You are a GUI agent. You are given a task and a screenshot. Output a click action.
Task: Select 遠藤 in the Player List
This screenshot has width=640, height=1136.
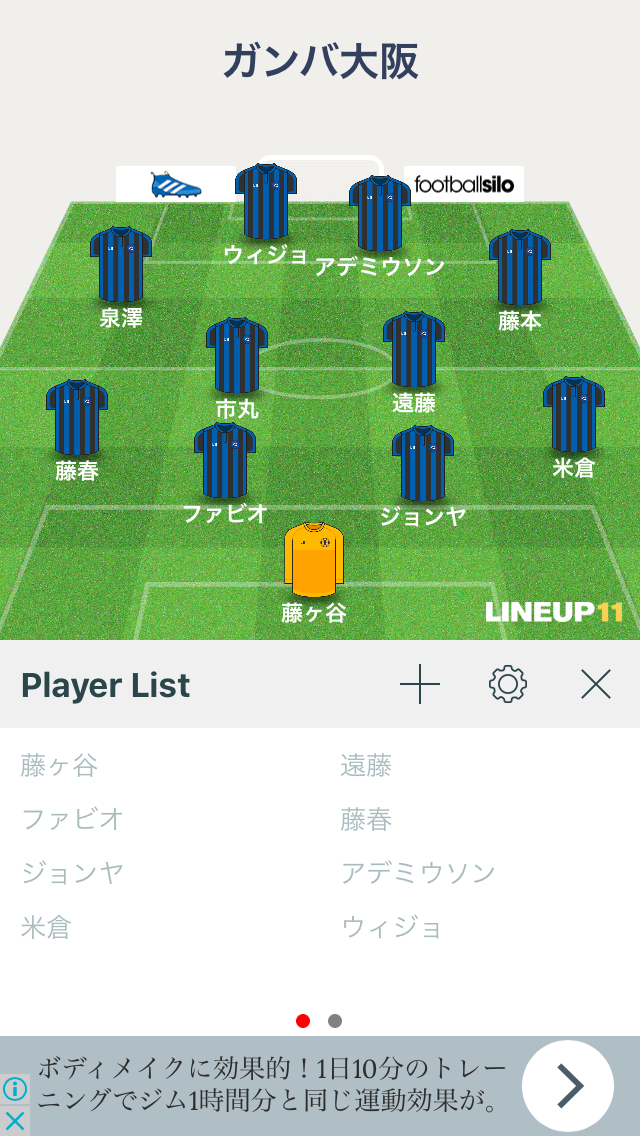tap(366, 766)
